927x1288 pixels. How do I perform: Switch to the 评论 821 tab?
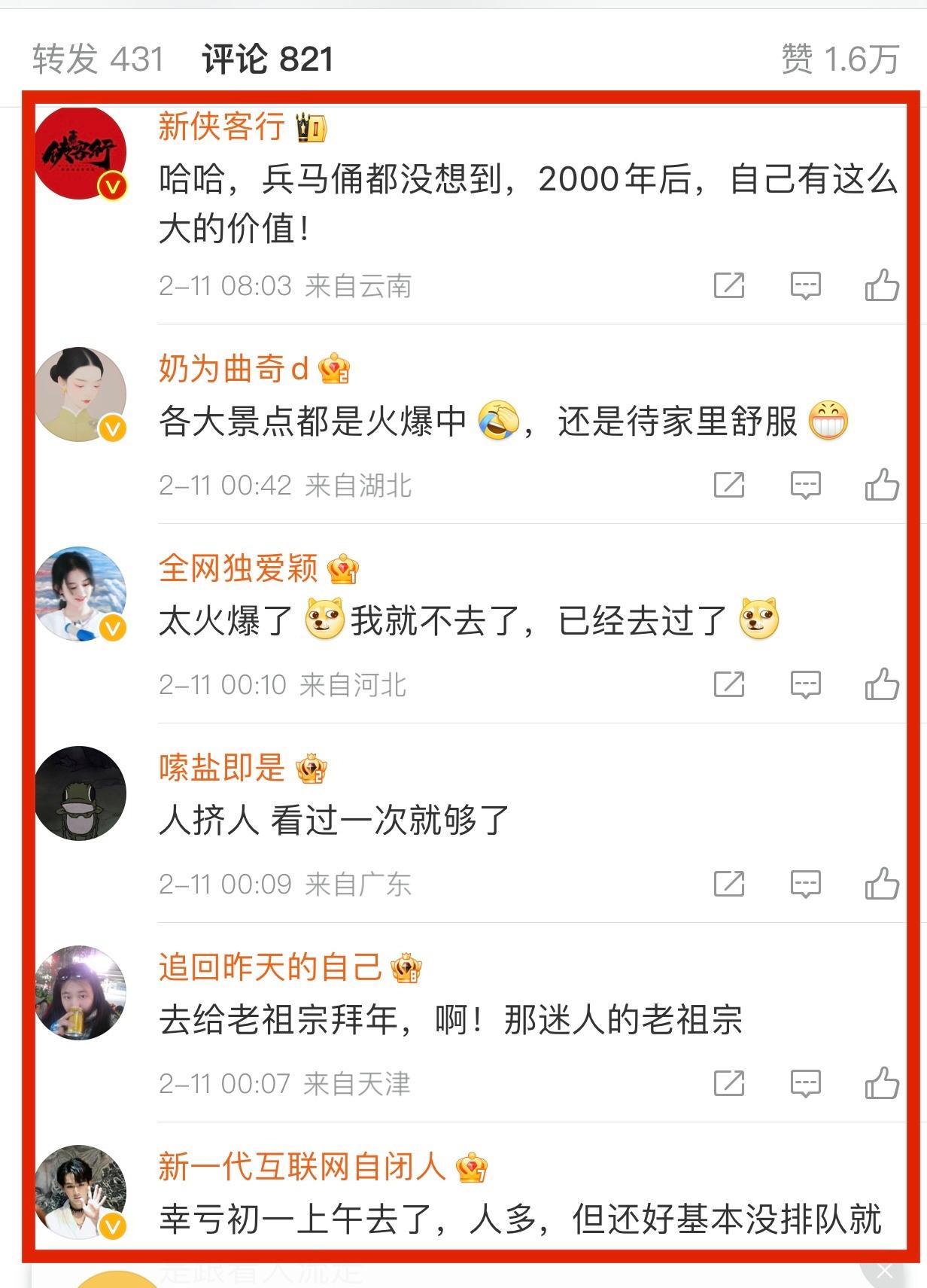pos(267,59)
